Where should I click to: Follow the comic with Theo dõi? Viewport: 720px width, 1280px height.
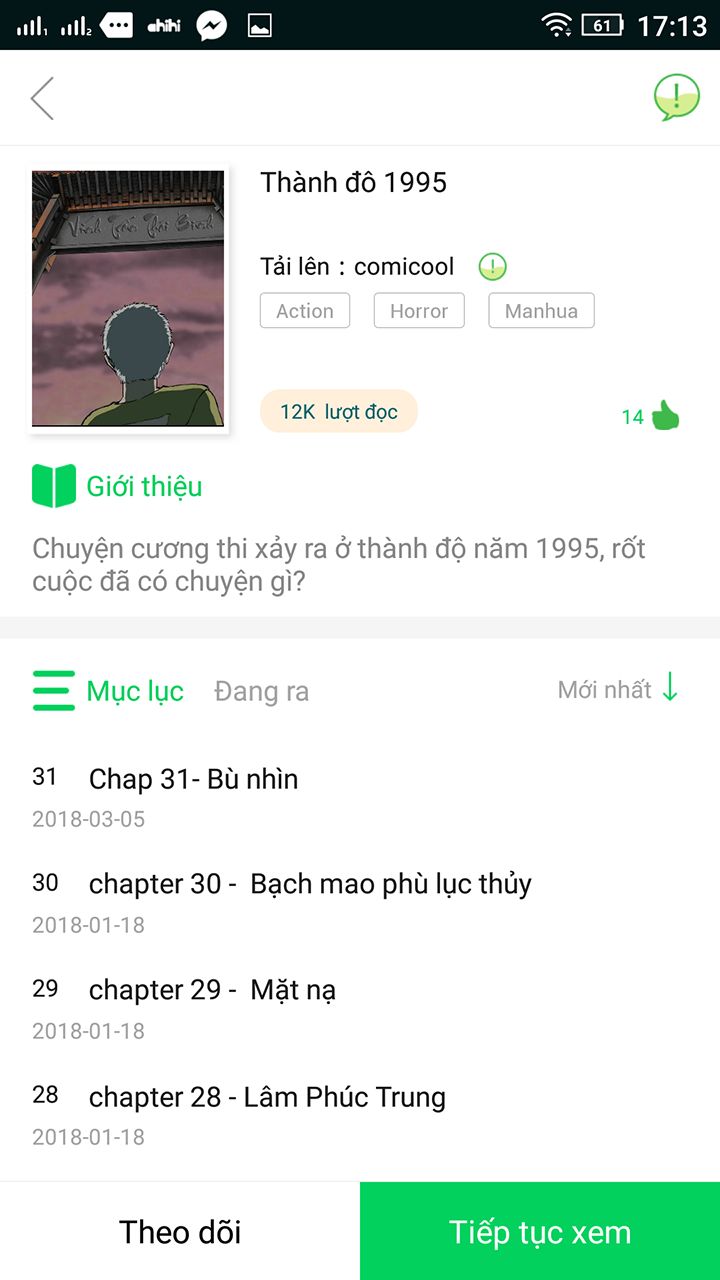[180, 1231]
